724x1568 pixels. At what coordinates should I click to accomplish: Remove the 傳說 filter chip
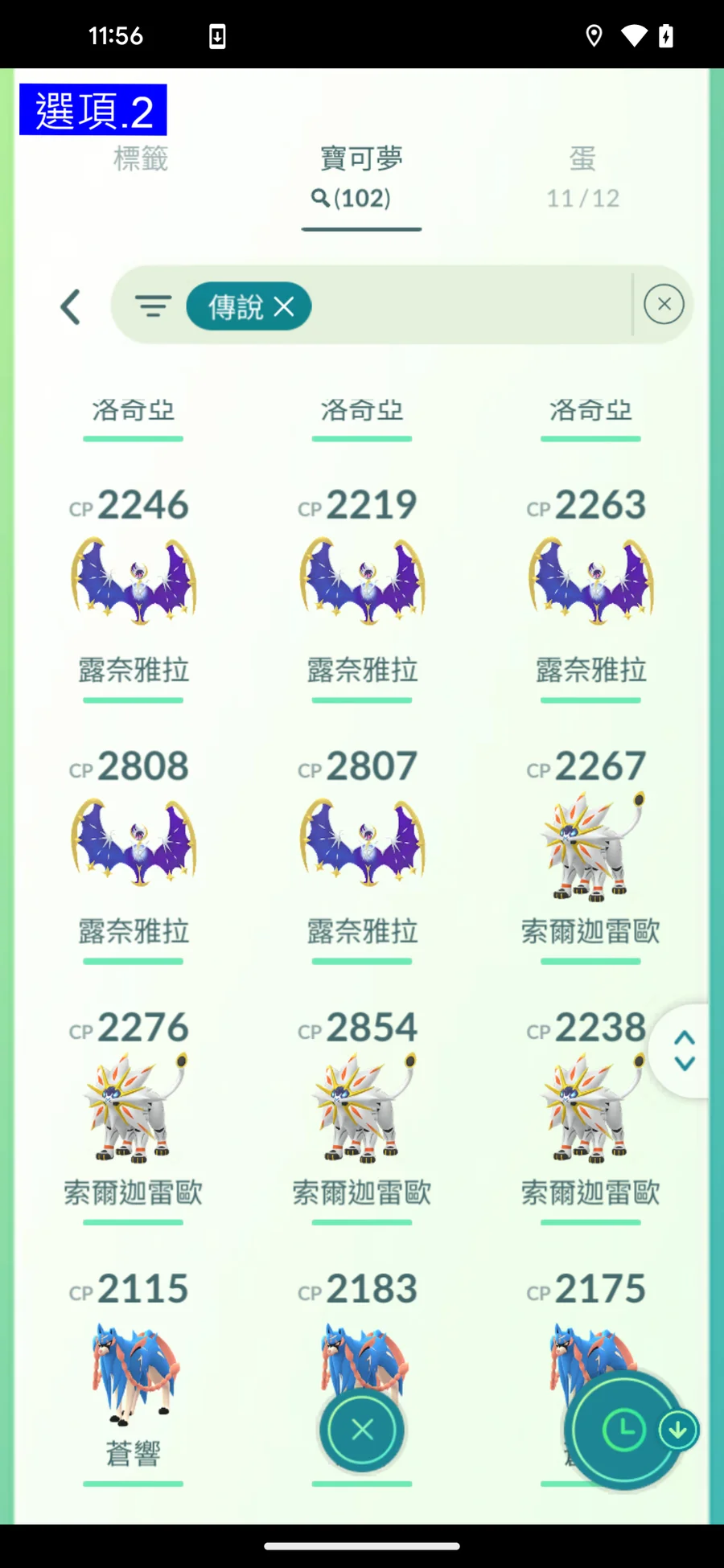[x=284, y=306]
